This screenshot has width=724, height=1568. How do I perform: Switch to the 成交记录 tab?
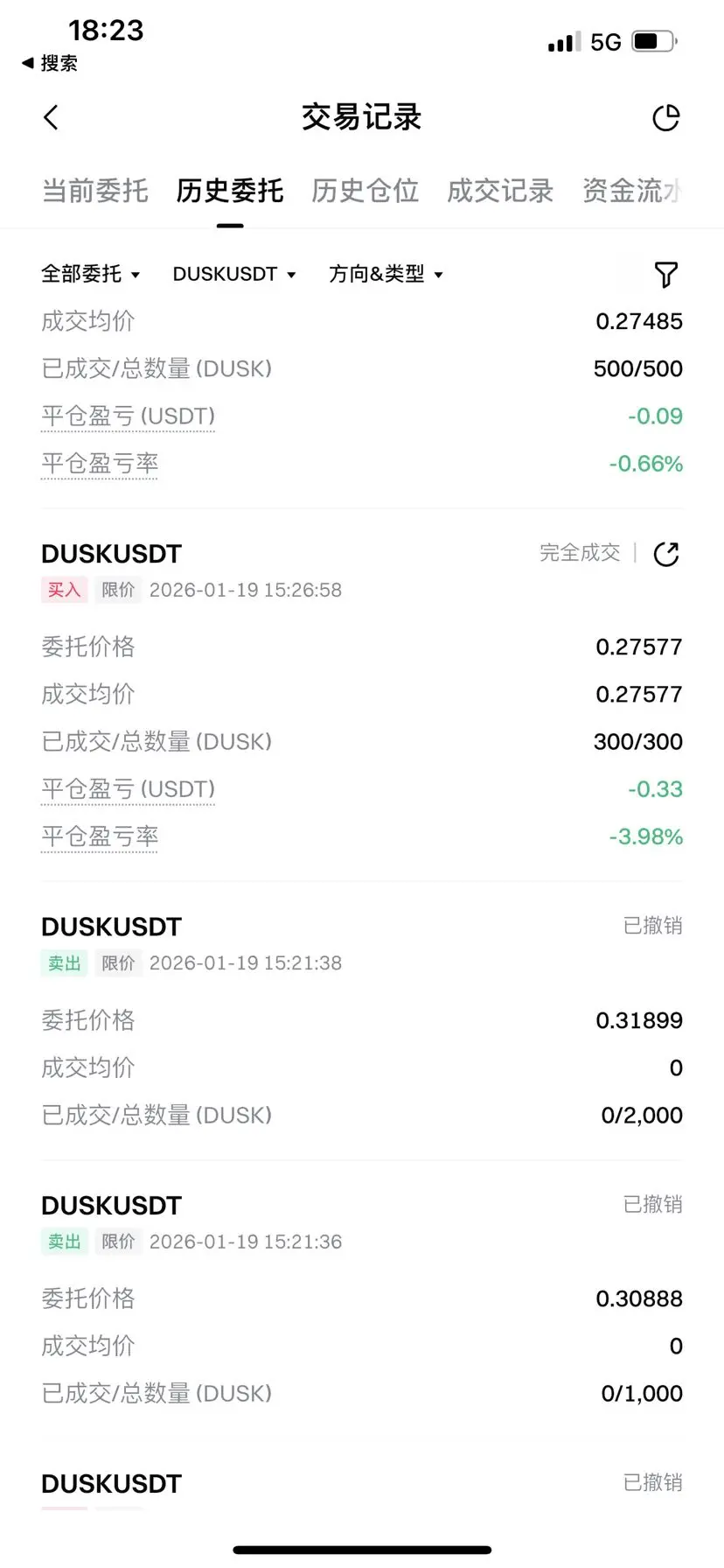point(500,191)
